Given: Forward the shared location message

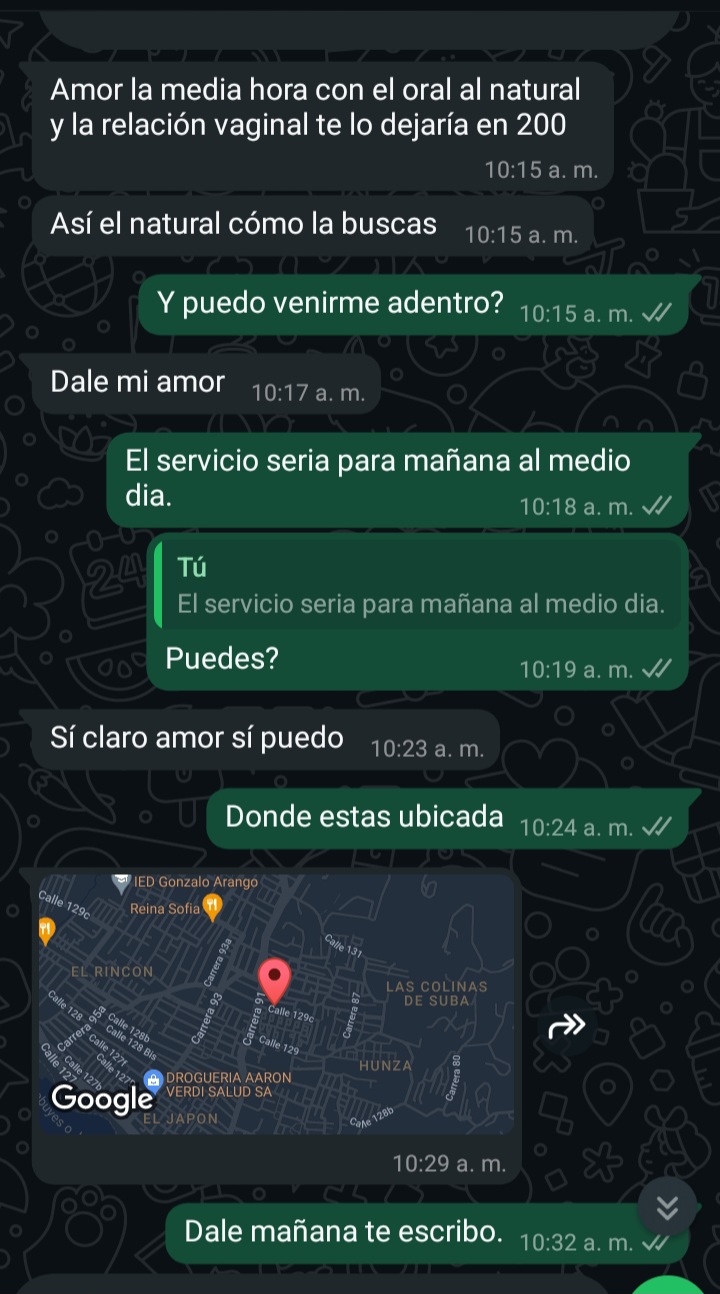Looking at the screenshot, I should point(566,1025).
